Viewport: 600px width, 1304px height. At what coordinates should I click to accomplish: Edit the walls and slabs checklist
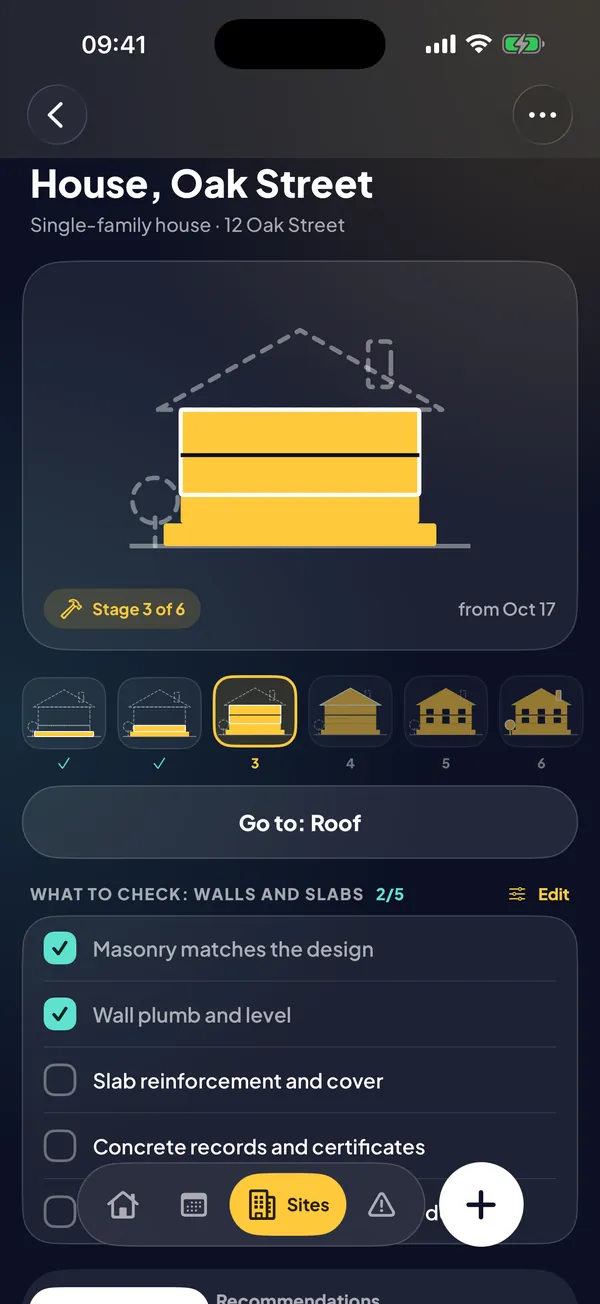pos(539,894)
